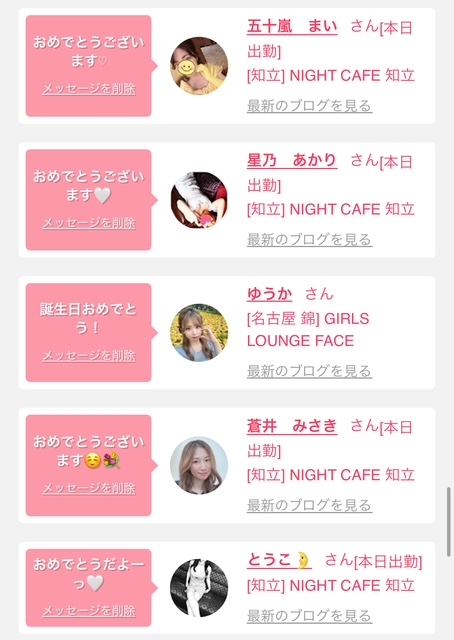Open 蒼井 みさき's profile name link
This screenshot has height=640, width=454.
tap(292, 426)
